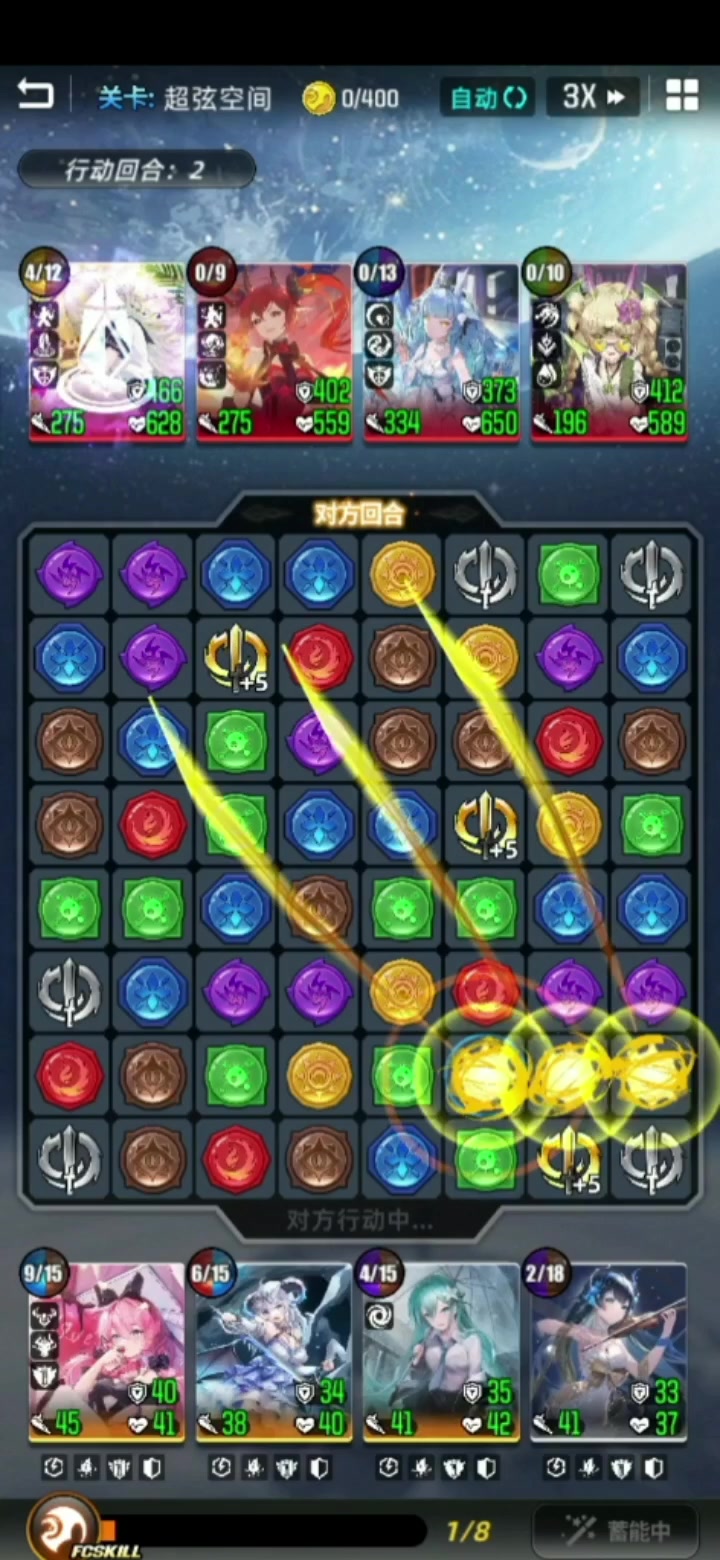Open the white-haired ally card showing 6/15

point(274,1352)
